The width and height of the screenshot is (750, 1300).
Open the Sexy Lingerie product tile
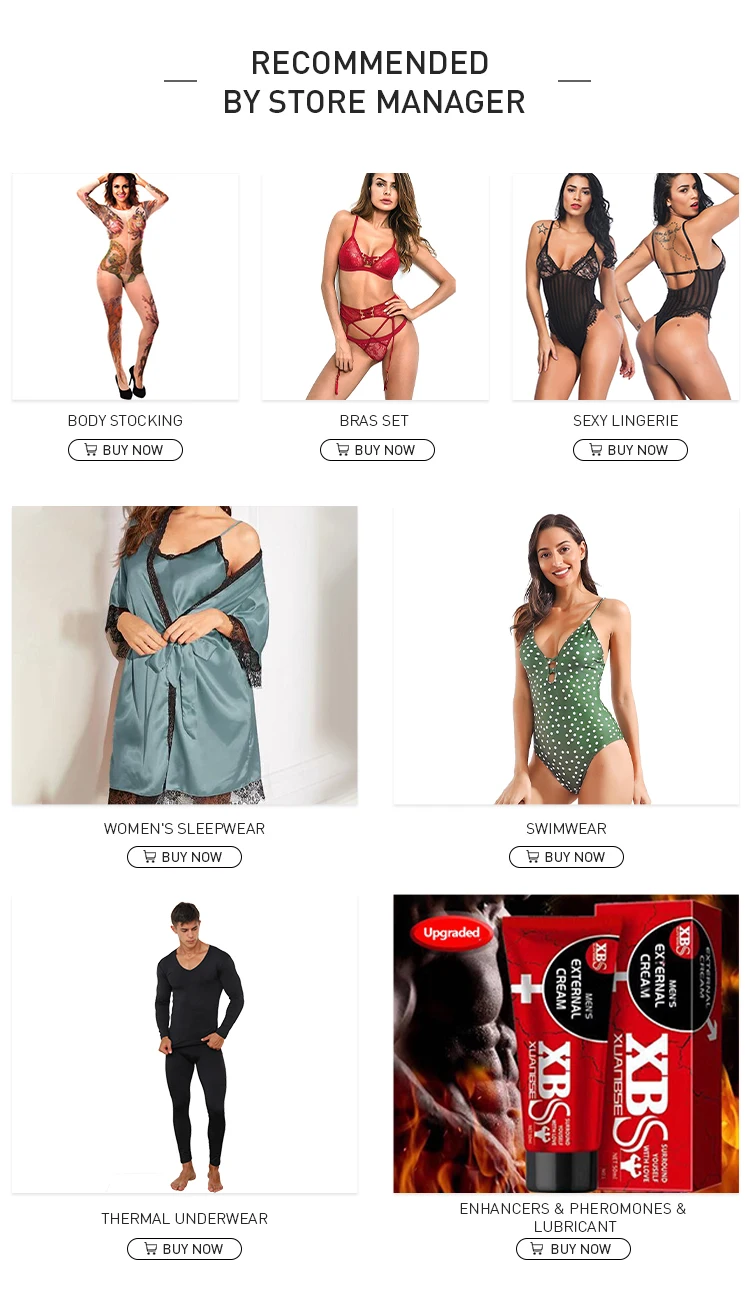coord(625,286)
